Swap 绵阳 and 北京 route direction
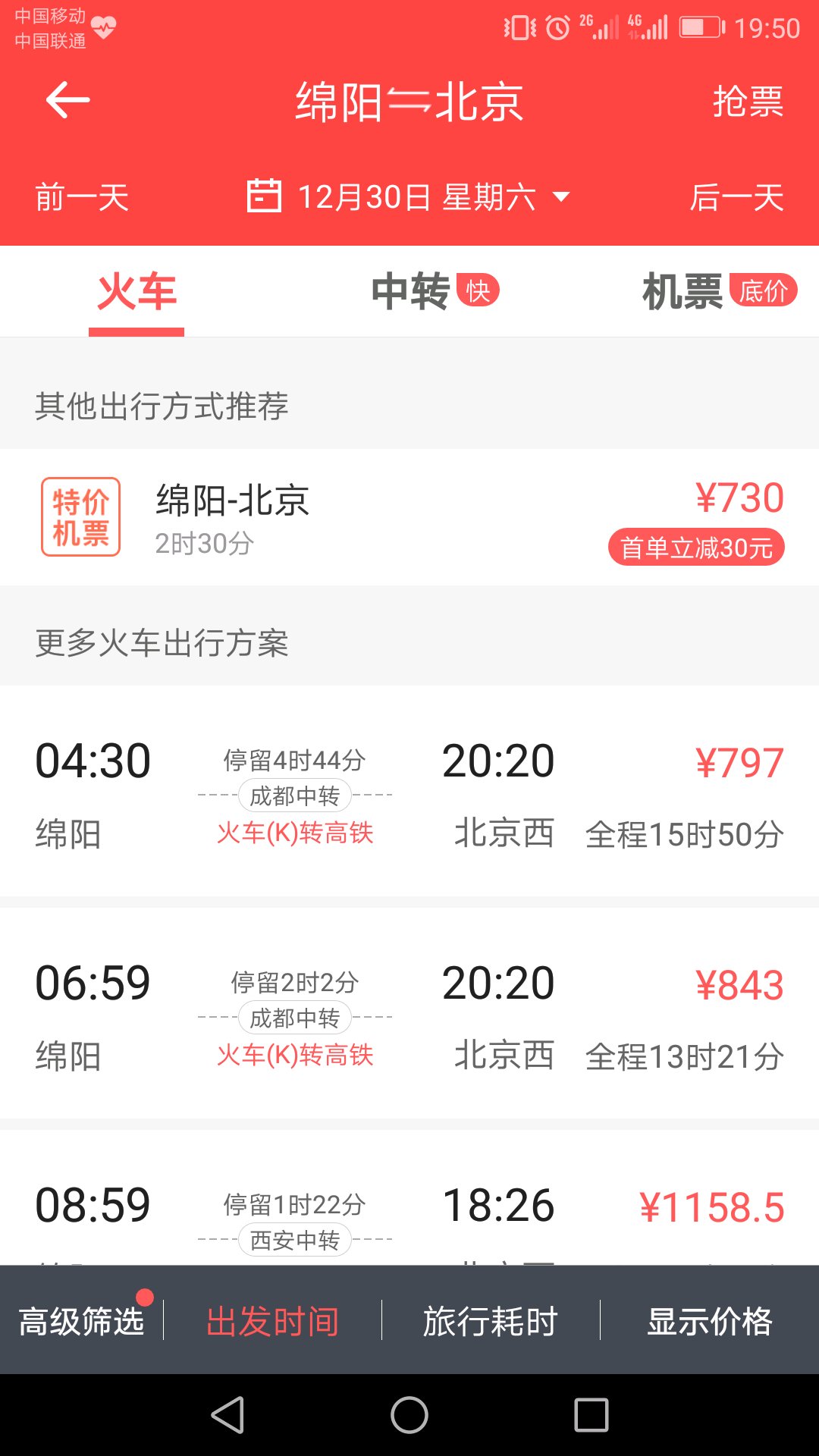The height and width of the screenshot is (1456, 819). click(x=409, y=102)
